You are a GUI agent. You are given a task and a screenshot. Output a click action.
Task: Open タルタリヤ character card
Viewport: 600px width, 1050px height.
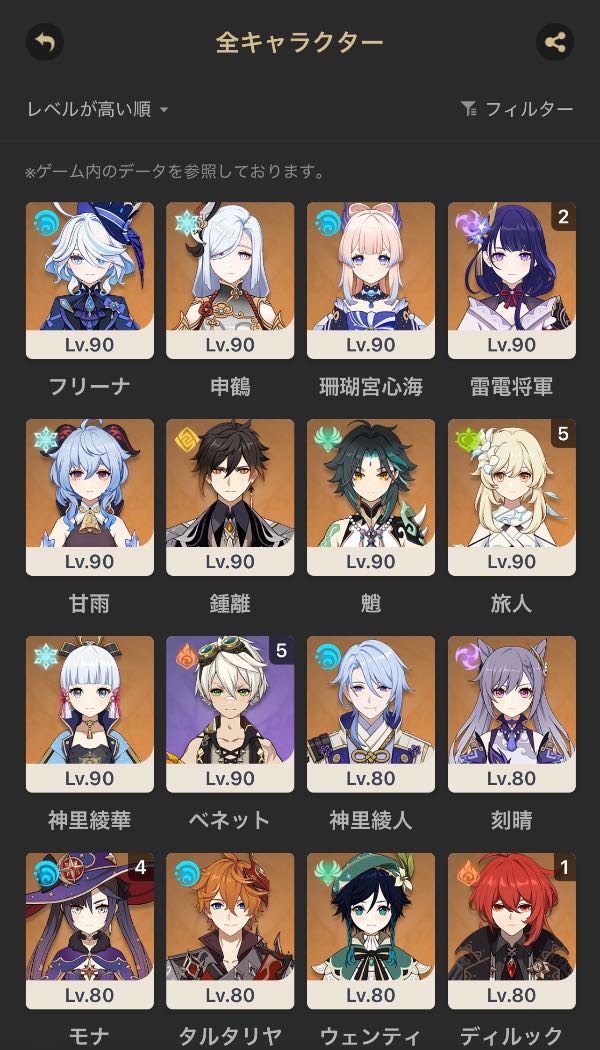click(x=230, y=931)
